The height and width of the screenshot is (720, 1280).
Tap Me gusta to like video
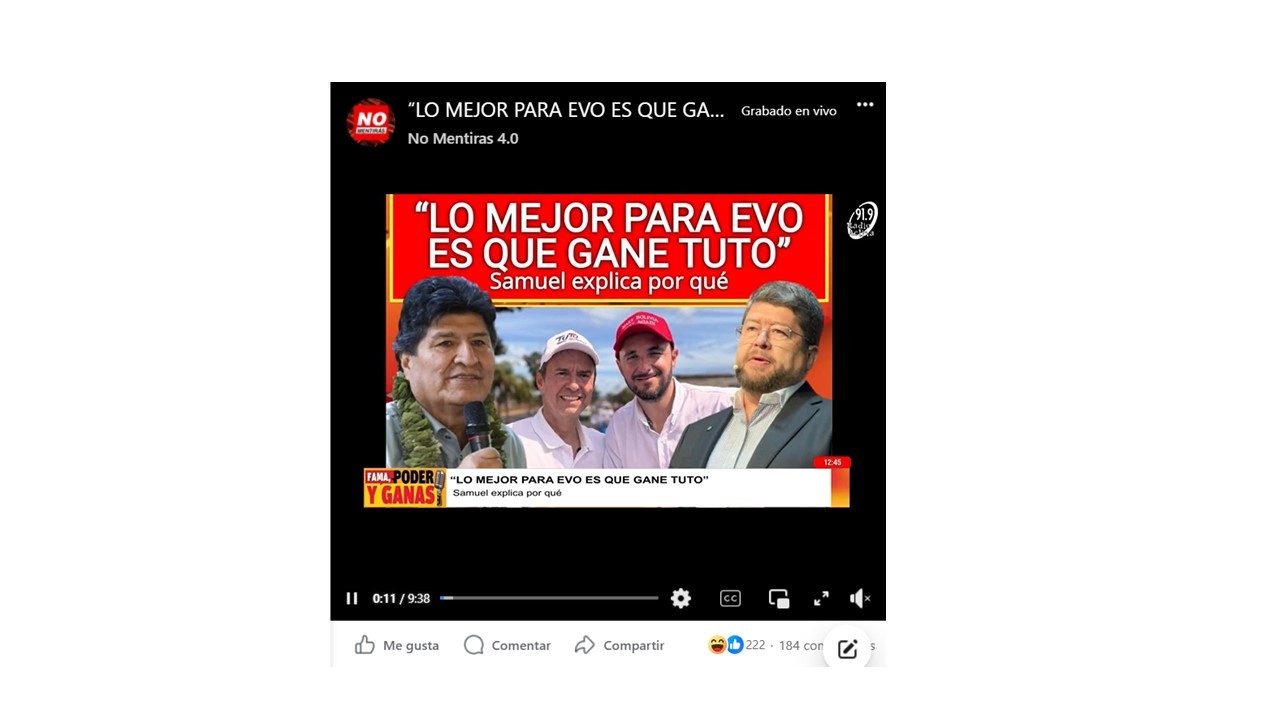coord(397,645)
